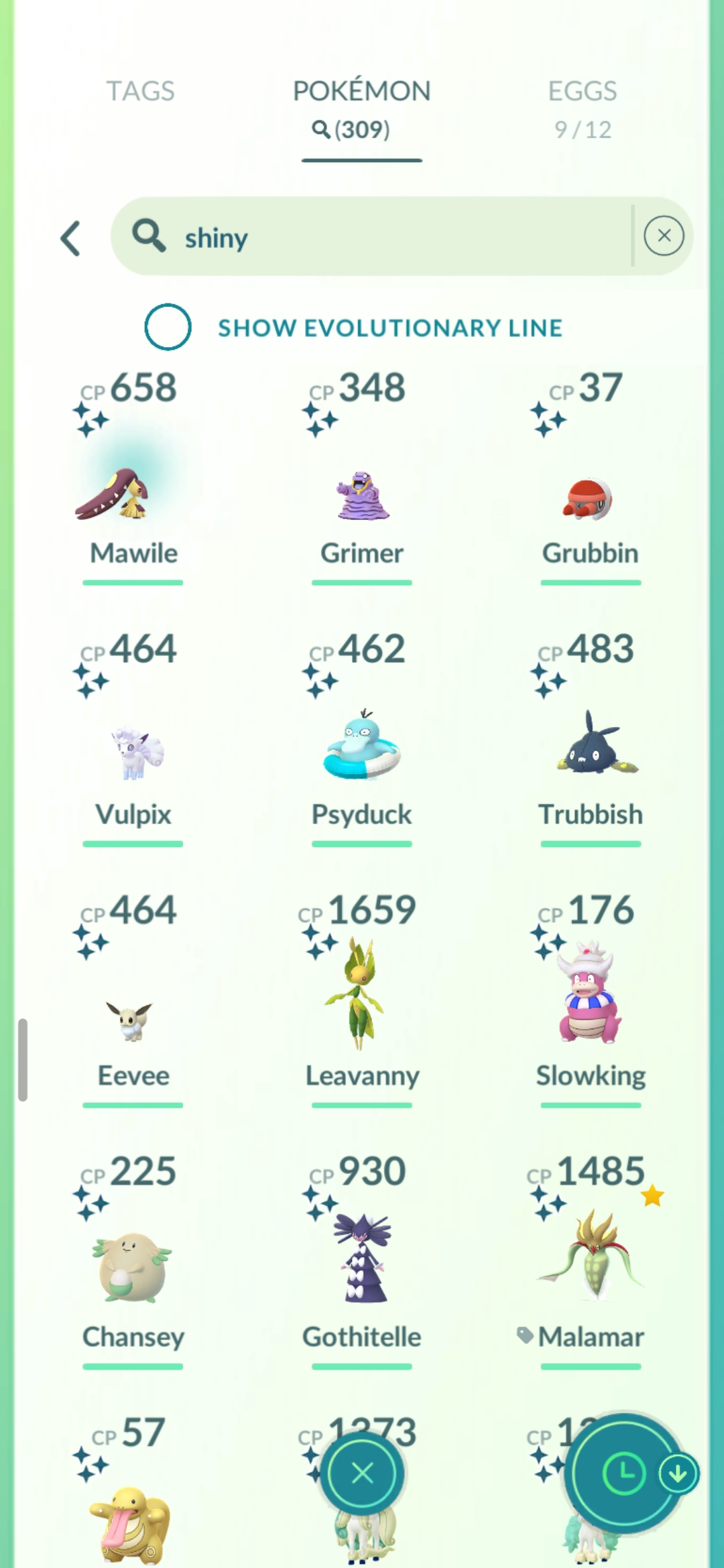The width and height of the screenshot is (724, 1568).
Task: Go back using the arrow beside search
Action: (70, 238)
